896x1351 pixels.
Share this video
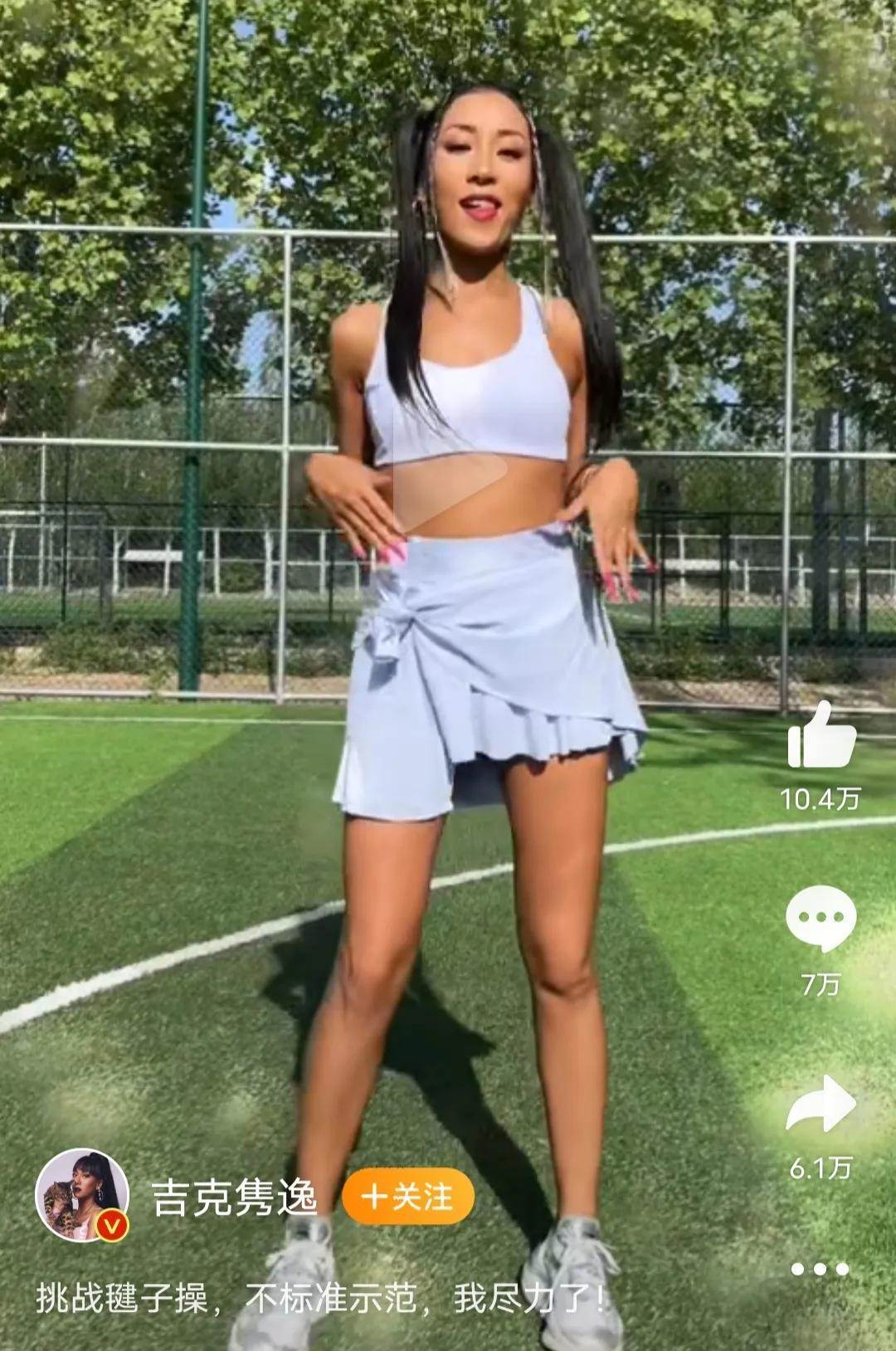tap(821, 1104)
